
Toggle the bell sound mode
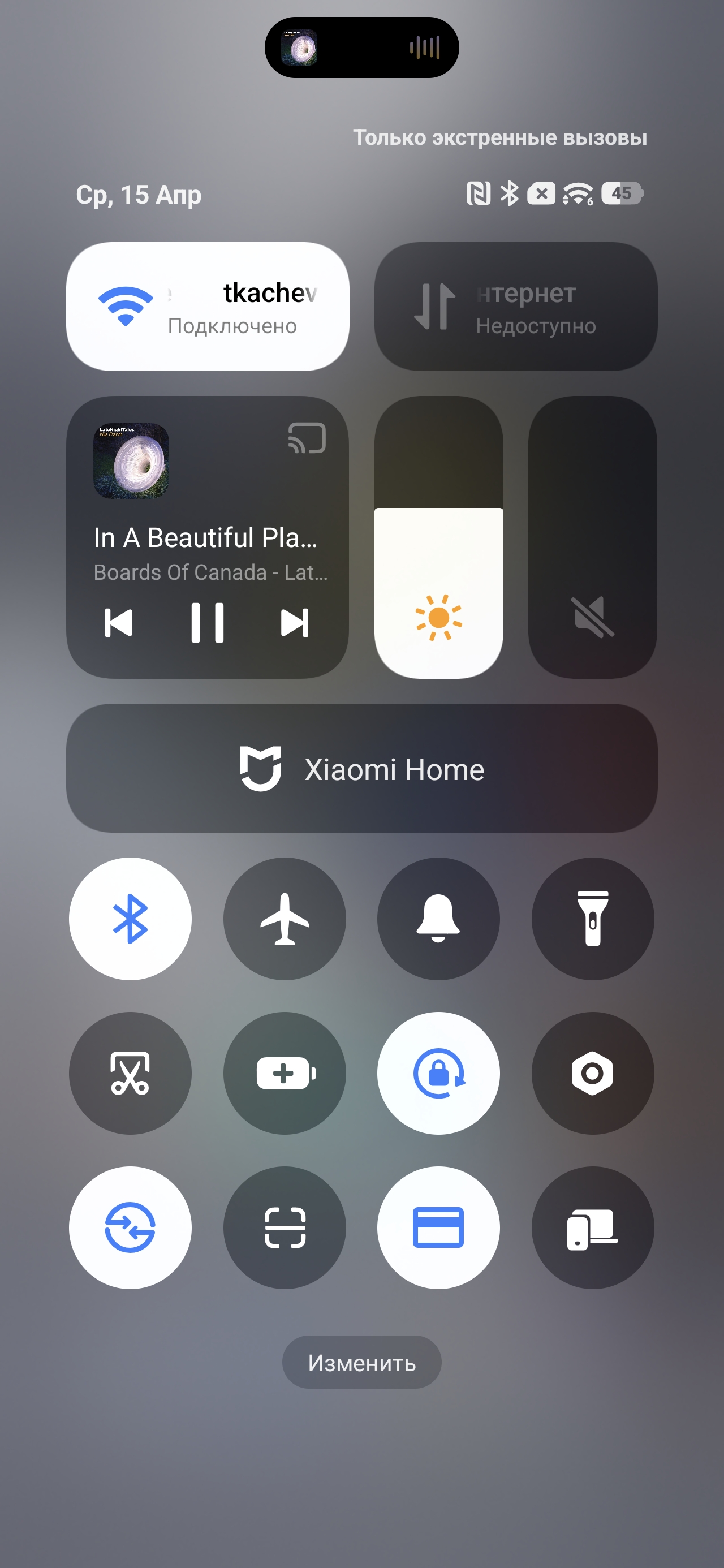pos(438,919)
